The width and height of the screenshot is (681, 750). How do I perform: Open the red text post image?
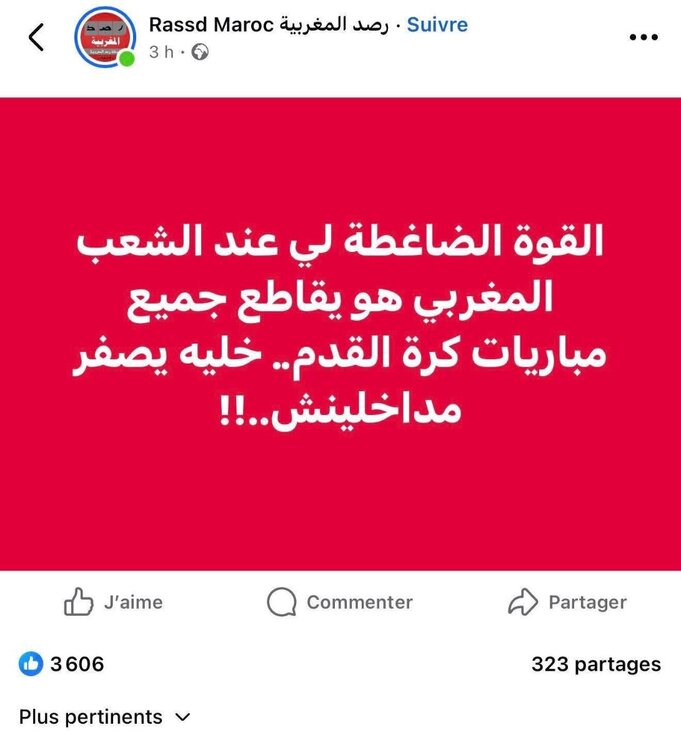pos(340,333)
